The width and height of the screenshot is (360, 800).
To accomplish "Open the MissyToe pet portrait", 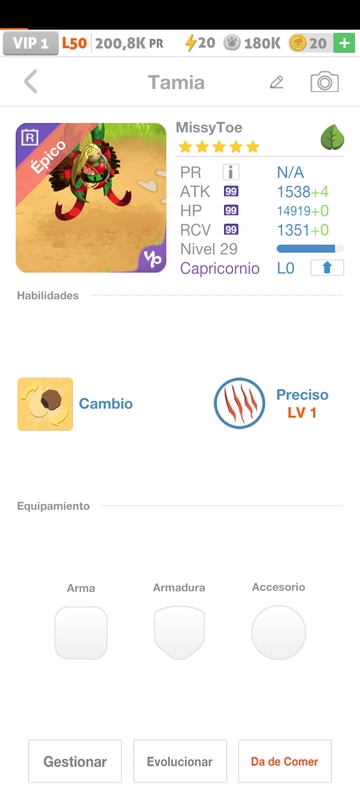I will click(91, 198).
